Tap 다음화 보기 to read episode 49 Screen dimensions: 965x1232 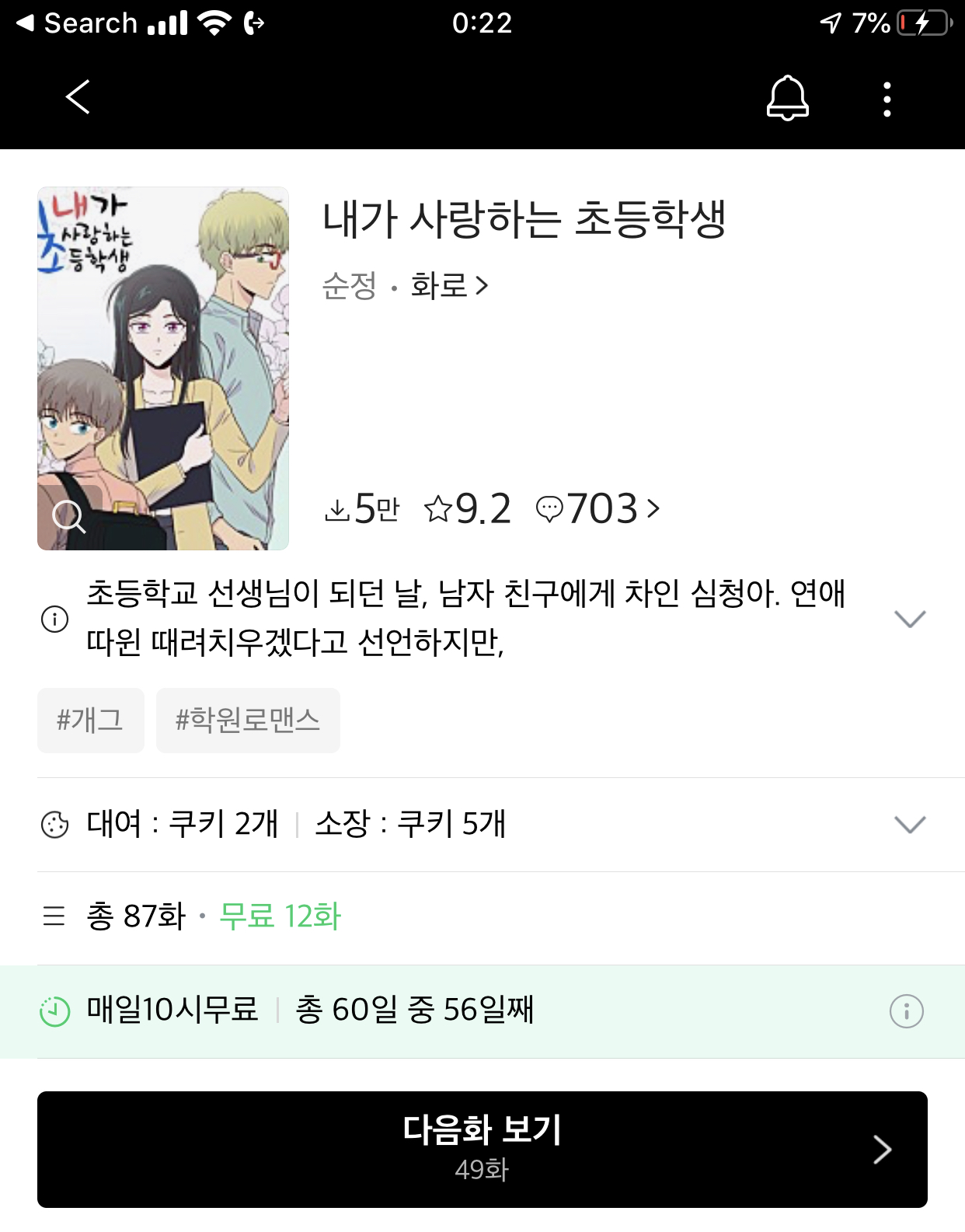pos(482,1149)
